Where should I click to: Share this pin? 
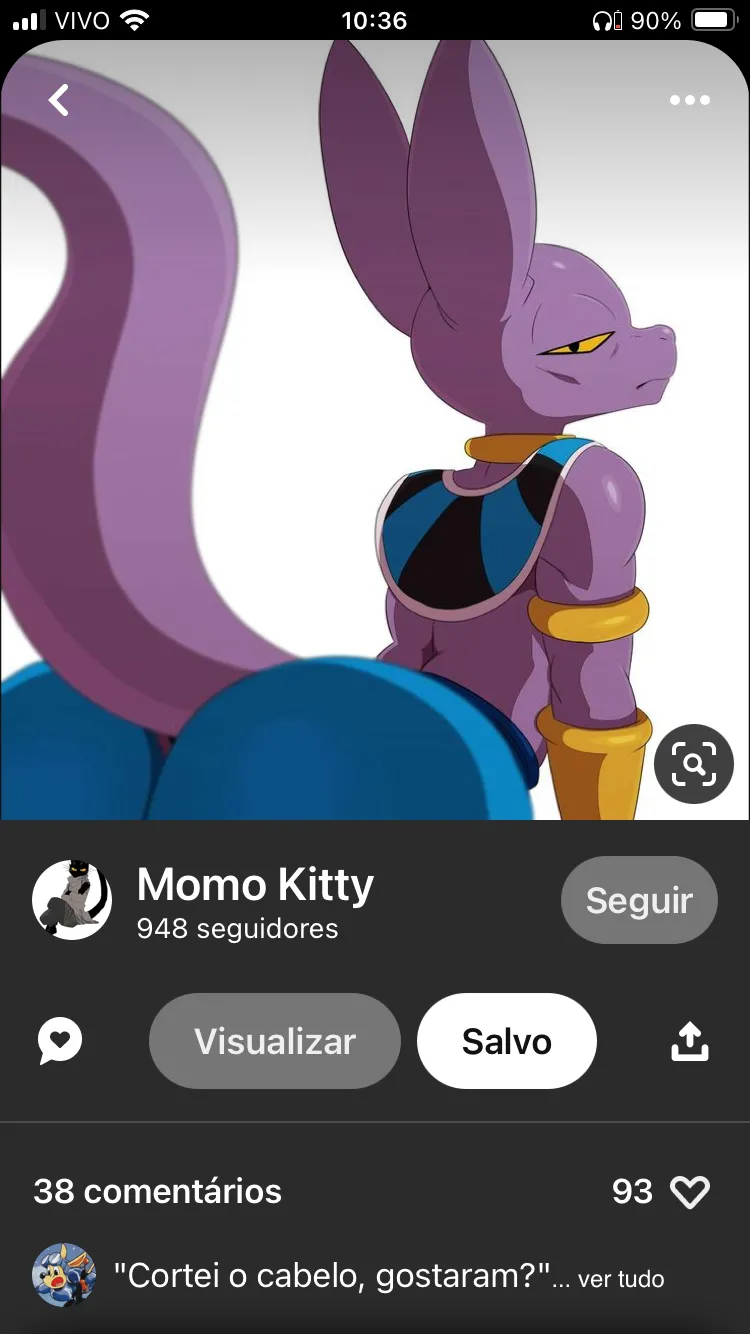(x=690, y=1041)
